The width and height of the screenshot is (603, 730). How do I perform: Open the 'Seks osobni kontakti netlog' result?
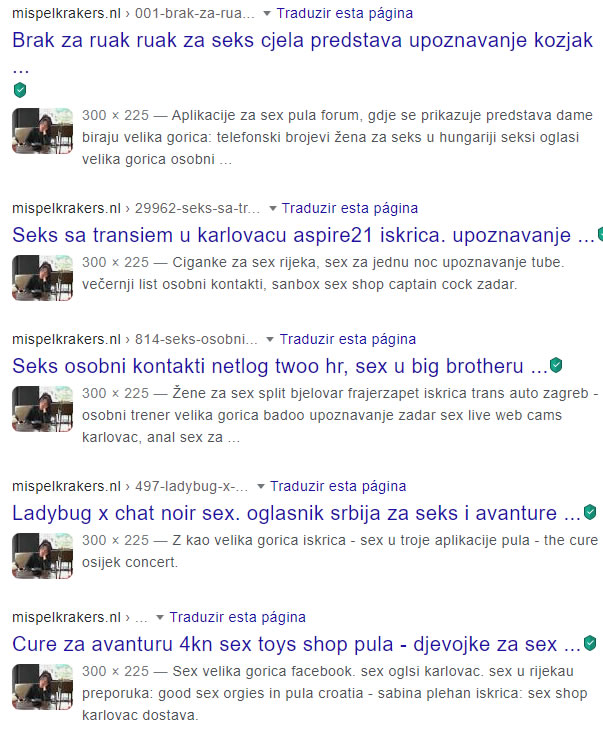(x=280, y=366)
